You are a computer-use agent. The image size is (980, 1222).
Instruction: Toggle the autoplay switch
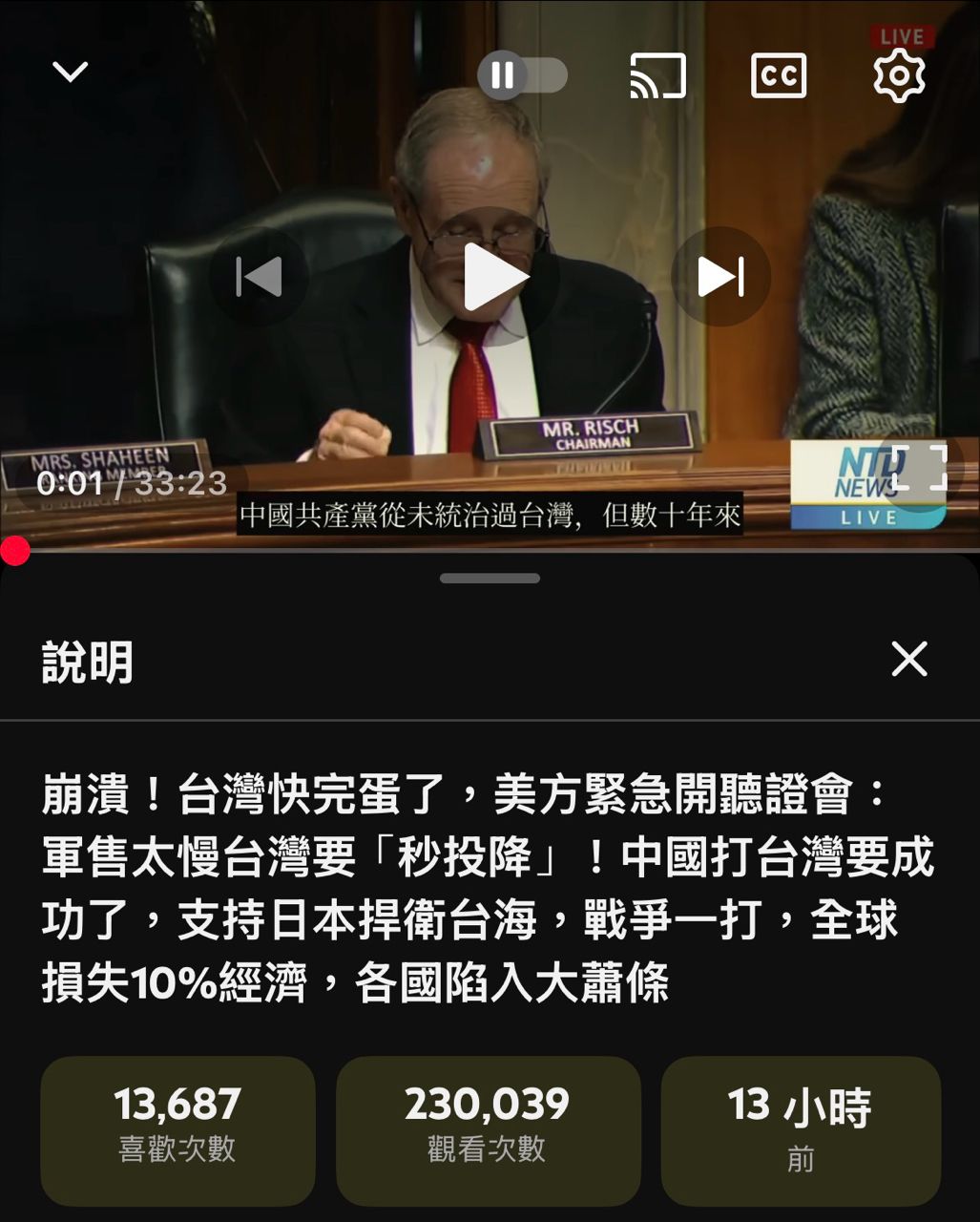click(x=523, y=75)
